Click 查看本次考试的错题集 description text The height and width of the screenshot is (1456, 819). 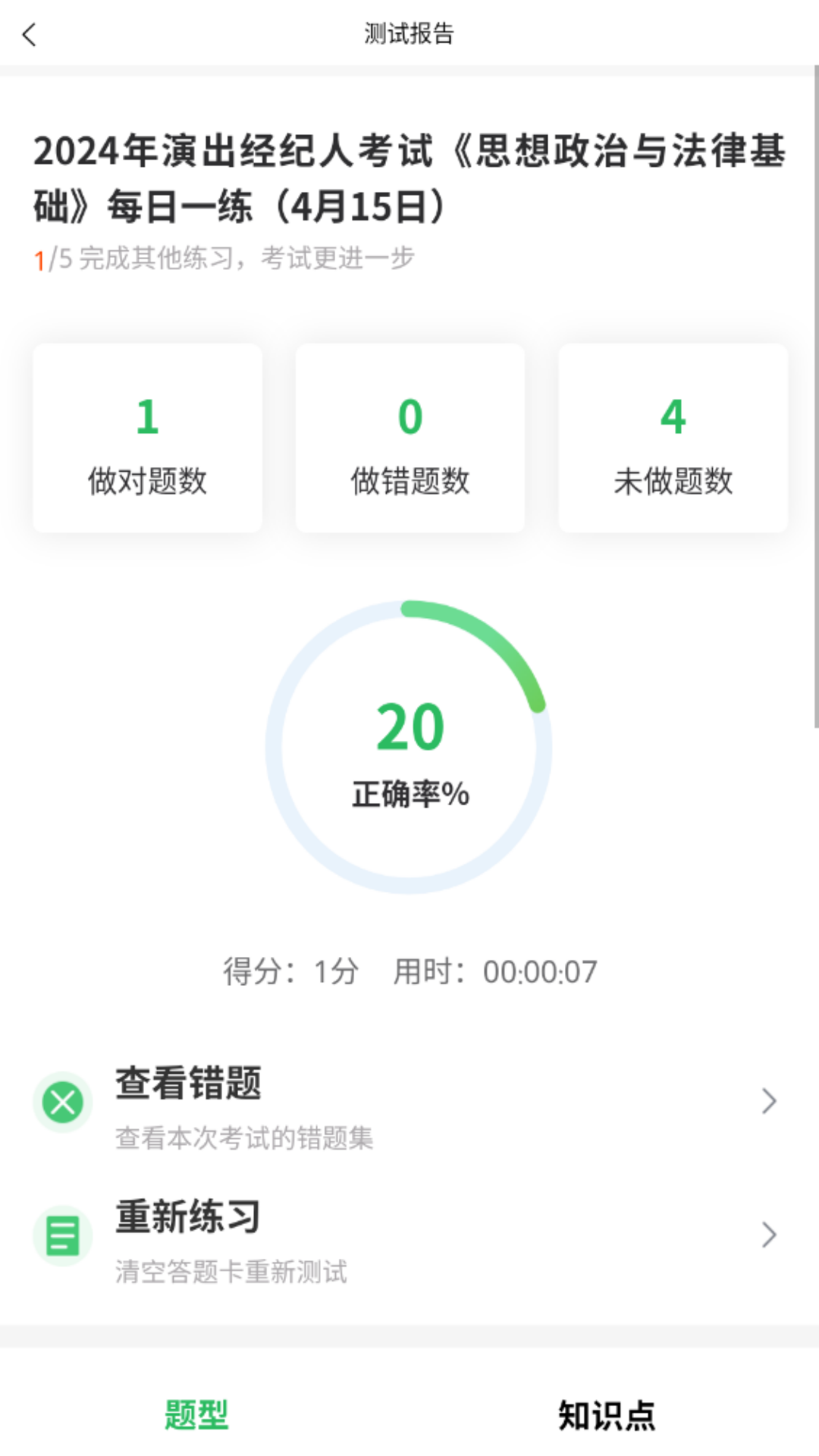coord(248,1137)
